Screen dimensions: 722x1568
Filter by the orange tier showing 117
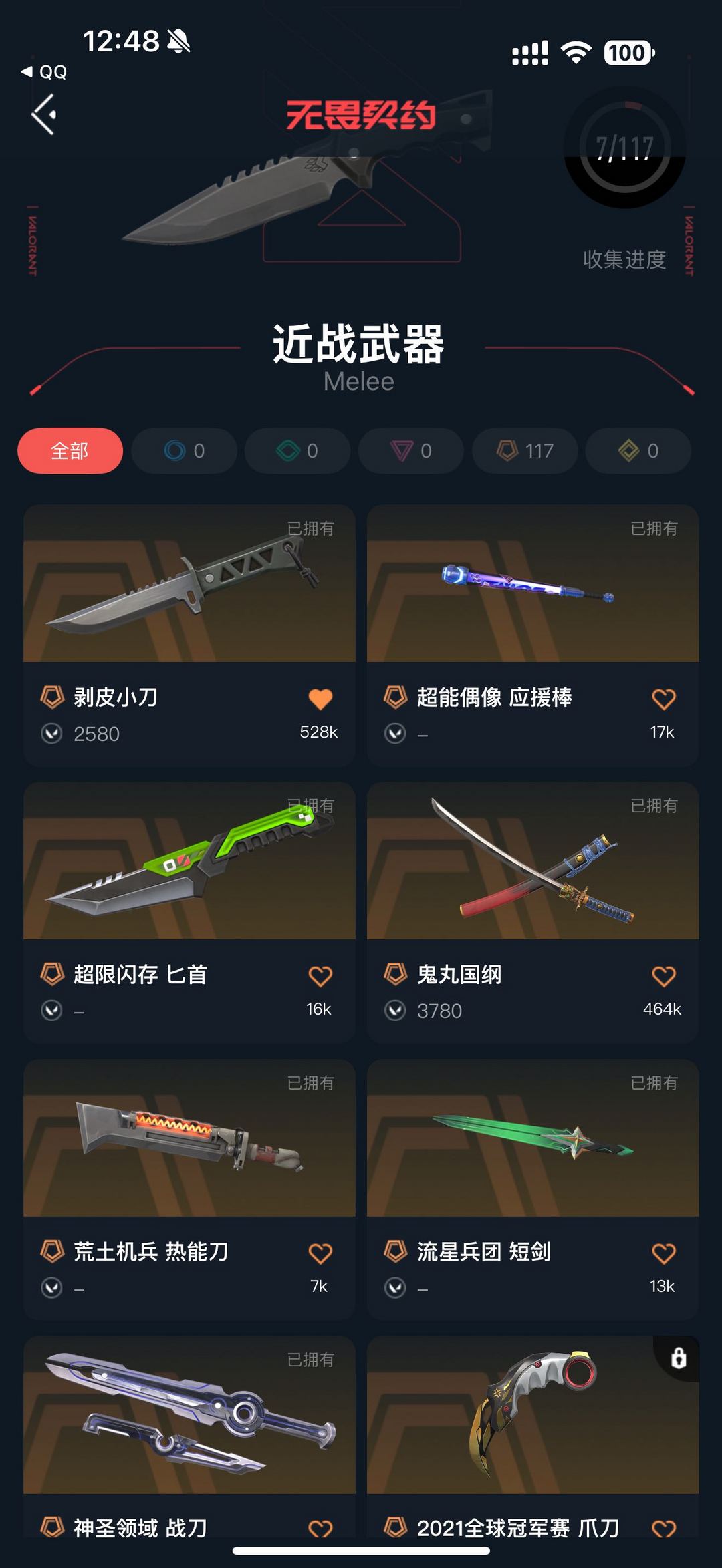(525, 451)
